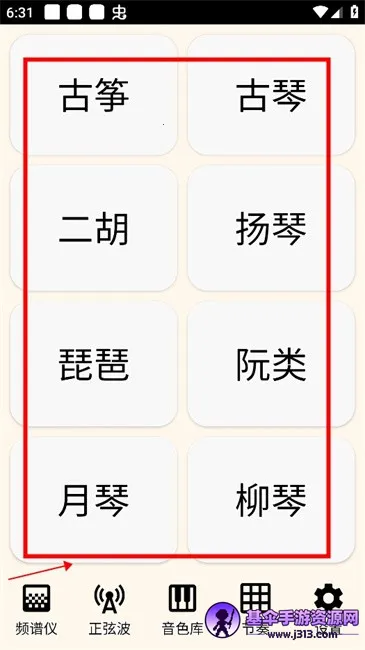Screen dimensions: 365x650
Task: Go to the 节奏 tab
Action: click(x=256, y=609)
